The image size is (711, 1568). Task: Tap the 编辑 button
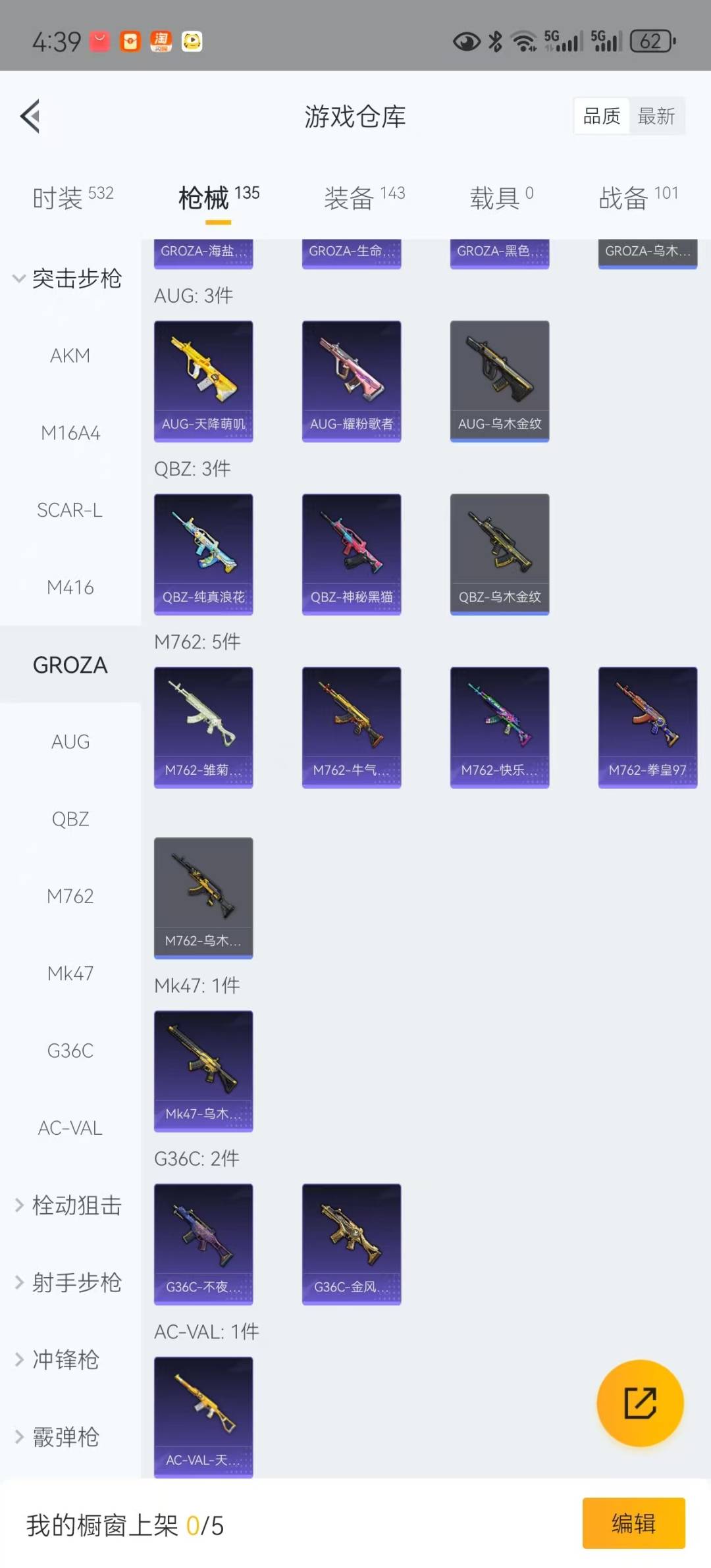(633, 1523)
